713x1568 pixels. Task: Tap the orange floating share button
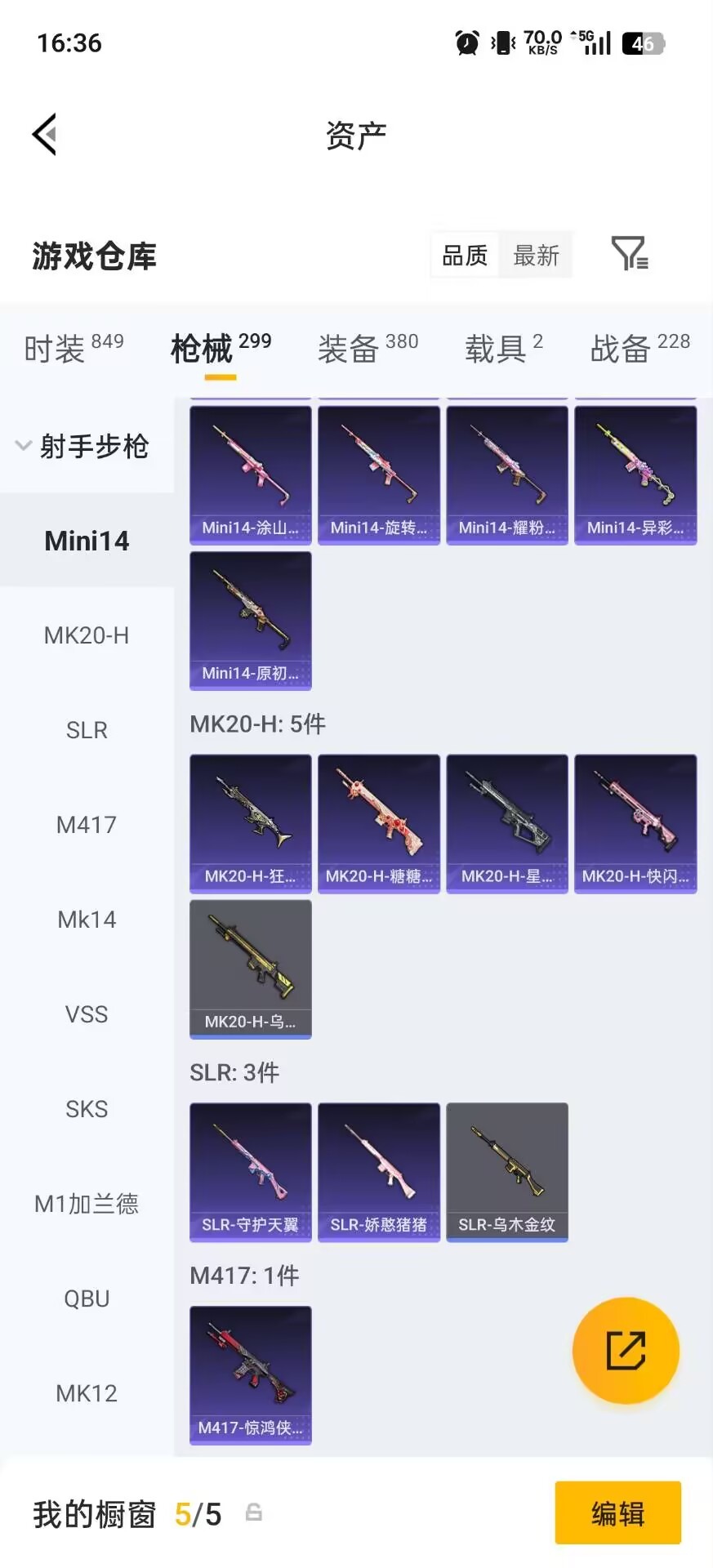pos(626,1350)
